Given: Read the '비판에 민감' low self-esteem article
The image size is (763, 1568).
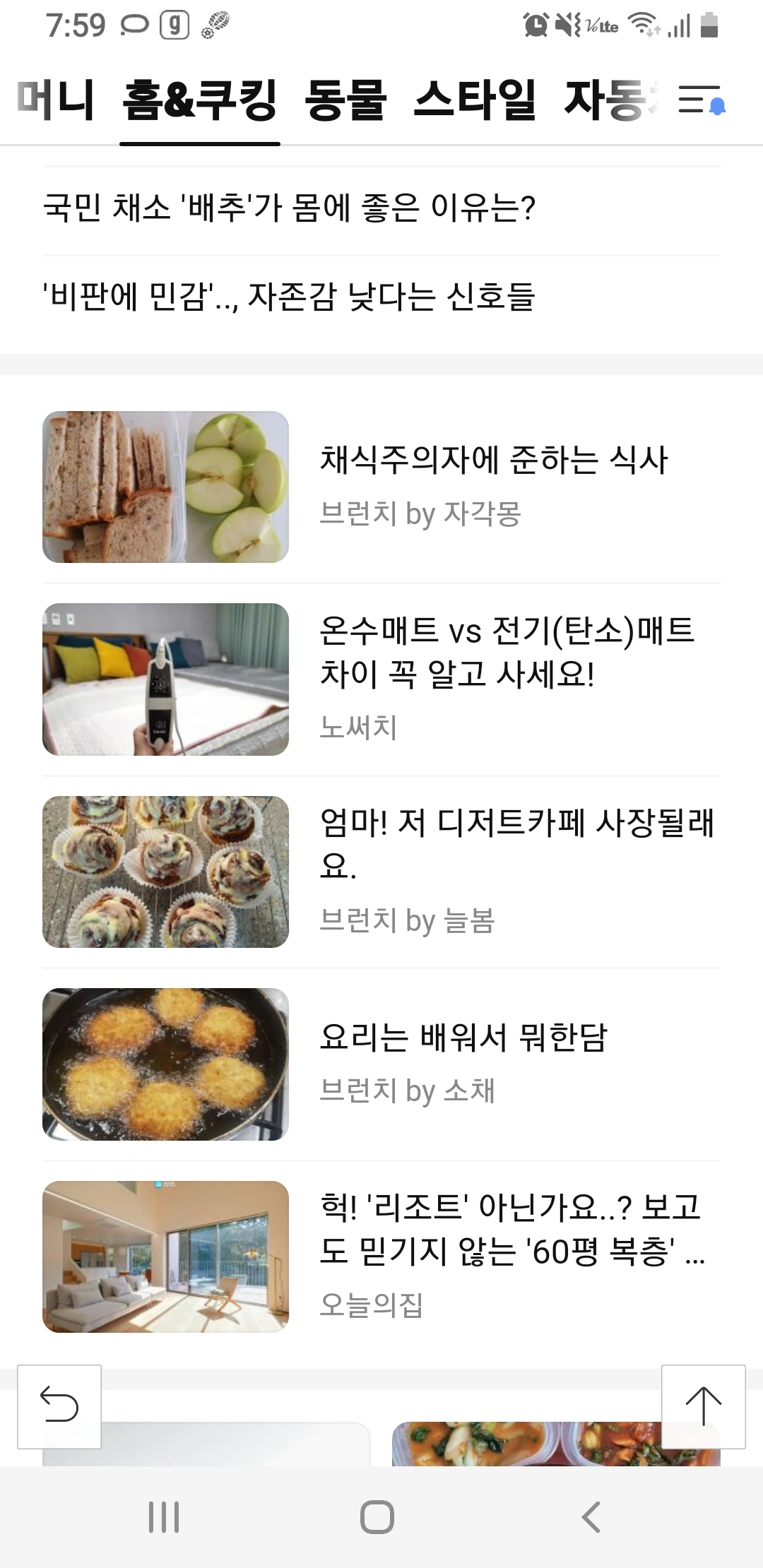Looking at the screenshot, I should [x=290, y=297].
